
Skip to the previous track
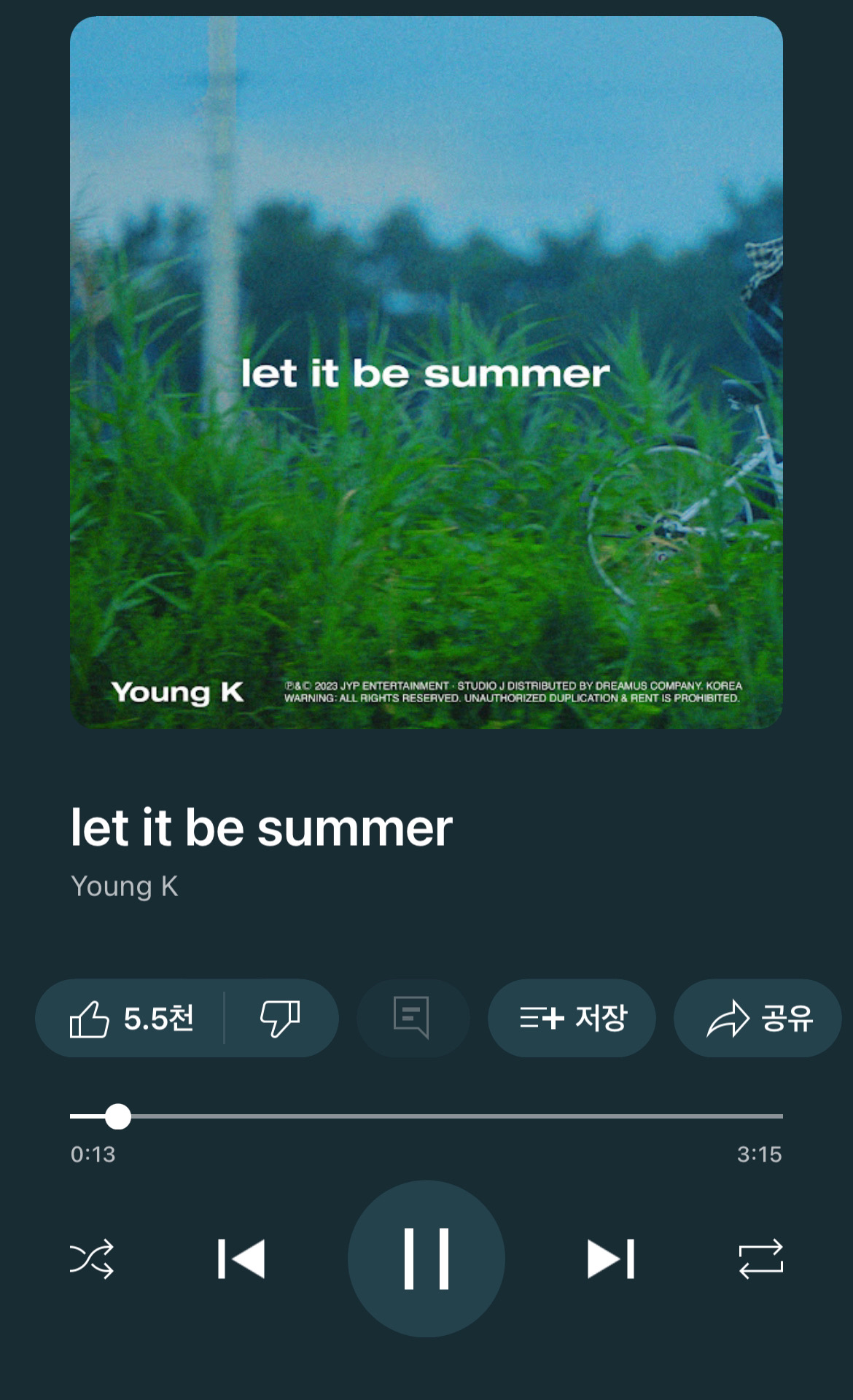(x=241, y=1259)
